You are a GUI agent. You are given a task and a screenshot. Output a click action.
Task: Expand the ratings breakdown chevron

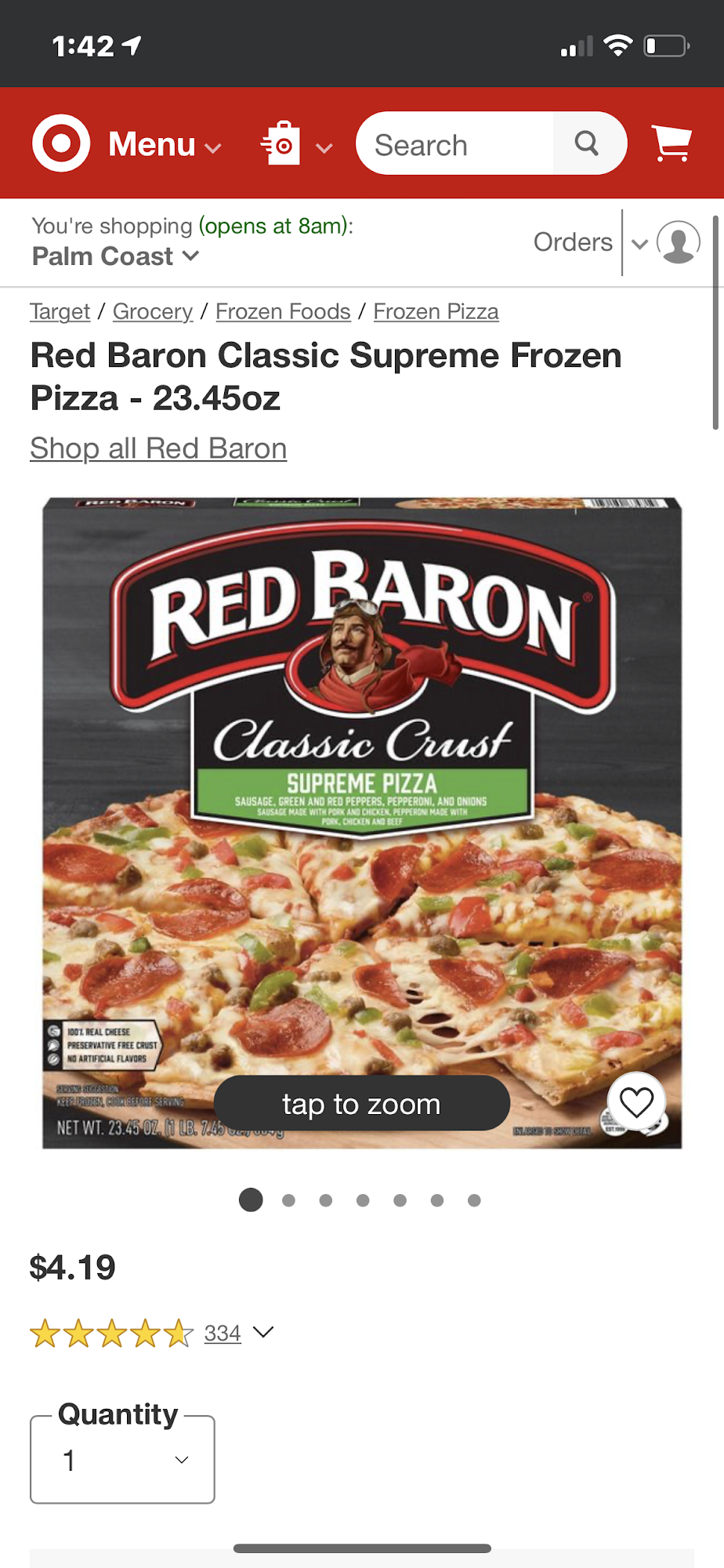264,1333
